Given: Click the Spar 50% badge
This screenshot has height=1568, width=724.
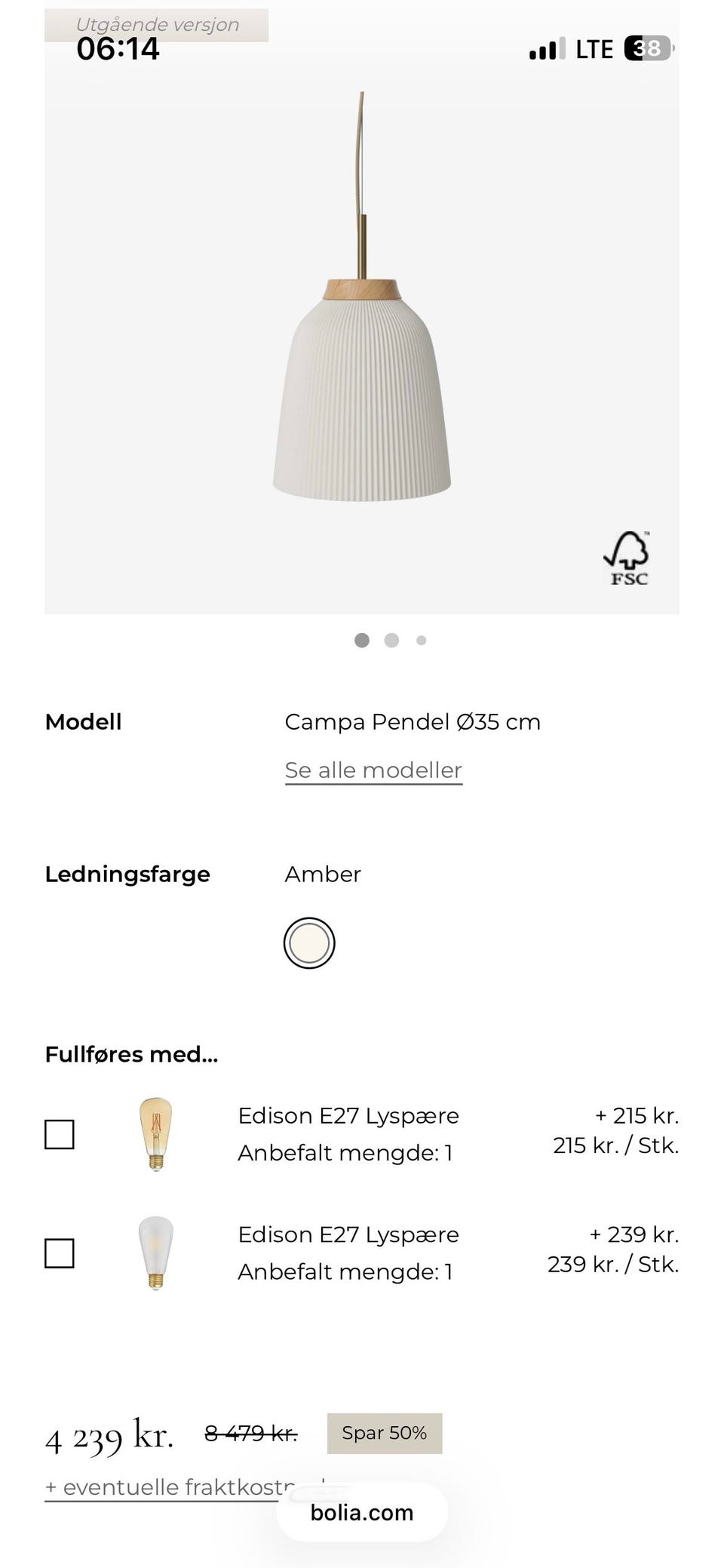Looking at the screenshot, I should pyautogui.click(x=385, y=1433).
